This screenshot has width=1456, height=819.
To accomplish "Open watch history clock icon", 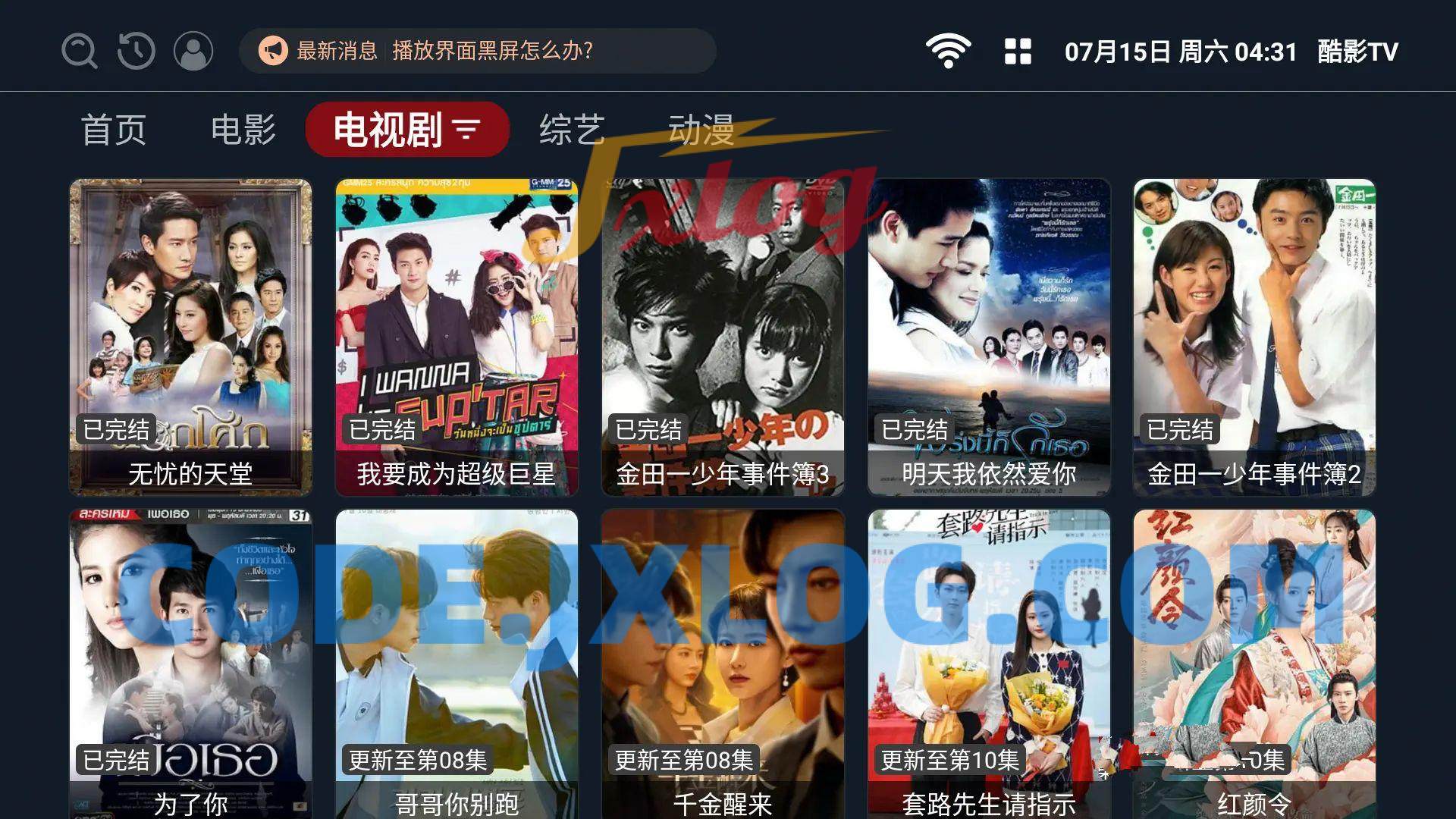I will click(x=136, y=52).
